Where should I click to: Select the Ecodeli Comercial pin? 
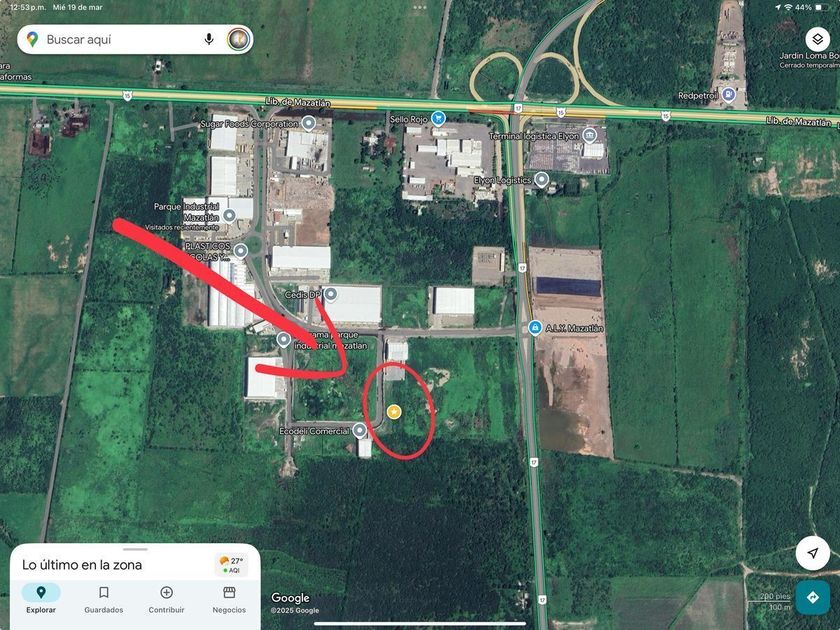pos(359,430)
